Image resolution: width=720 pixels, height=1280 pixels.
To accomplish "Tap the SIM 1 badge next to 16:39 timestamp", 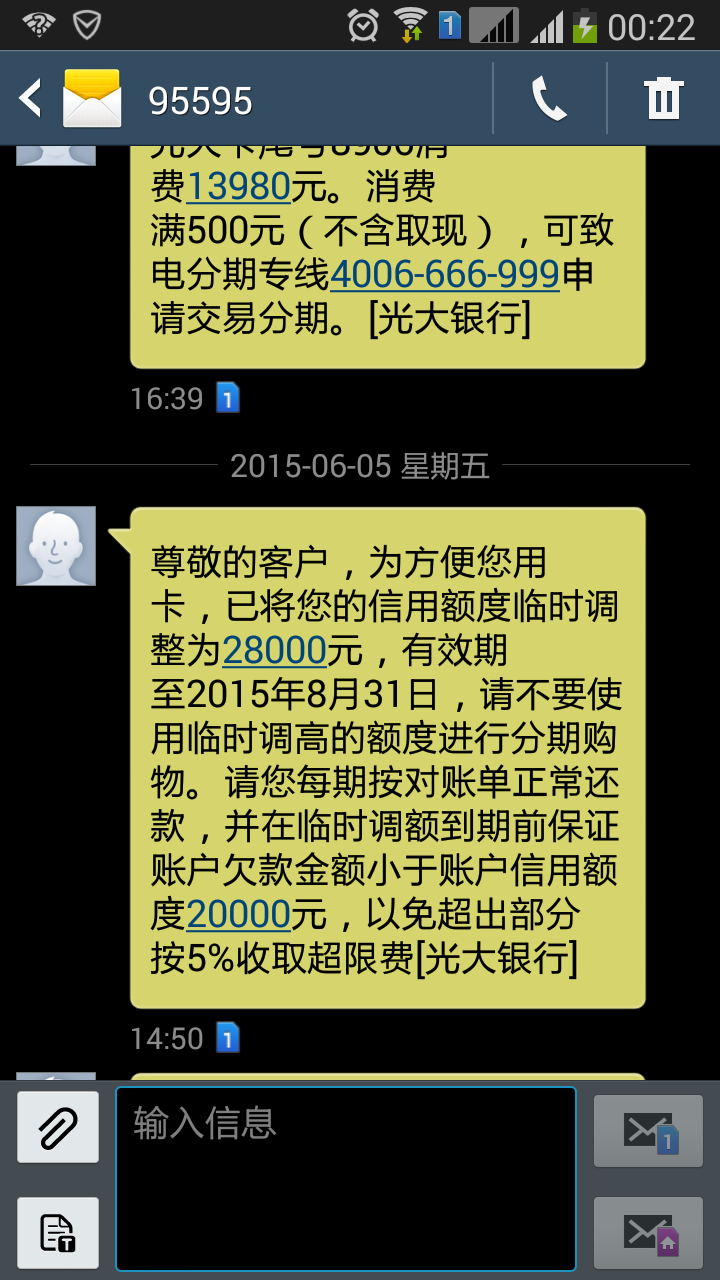I will point(227,397).
